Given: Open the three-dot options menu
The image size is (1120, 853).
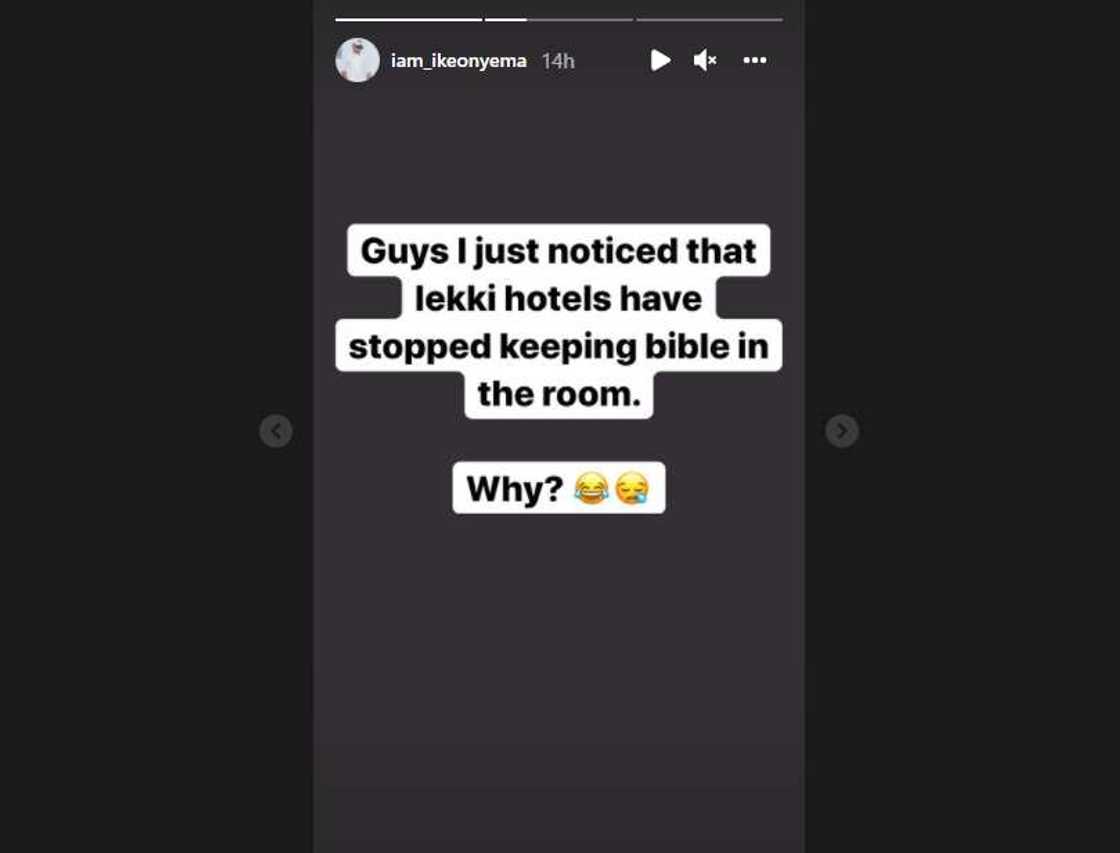Looking at the screenshot, I should click(754, 60).
